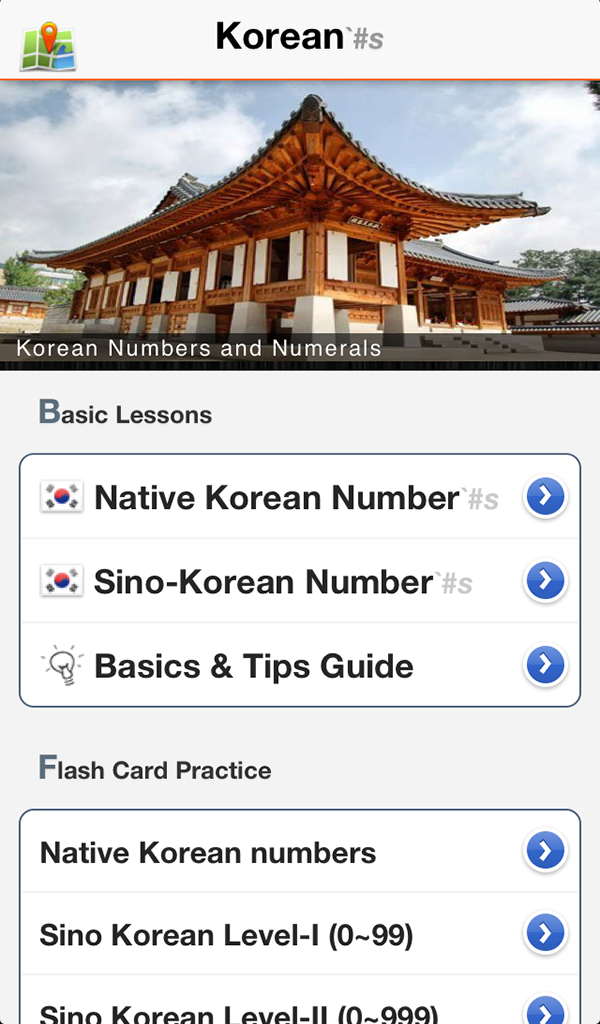Start Sino Korean Level-II (0~999) practice

click(300, 1008)
